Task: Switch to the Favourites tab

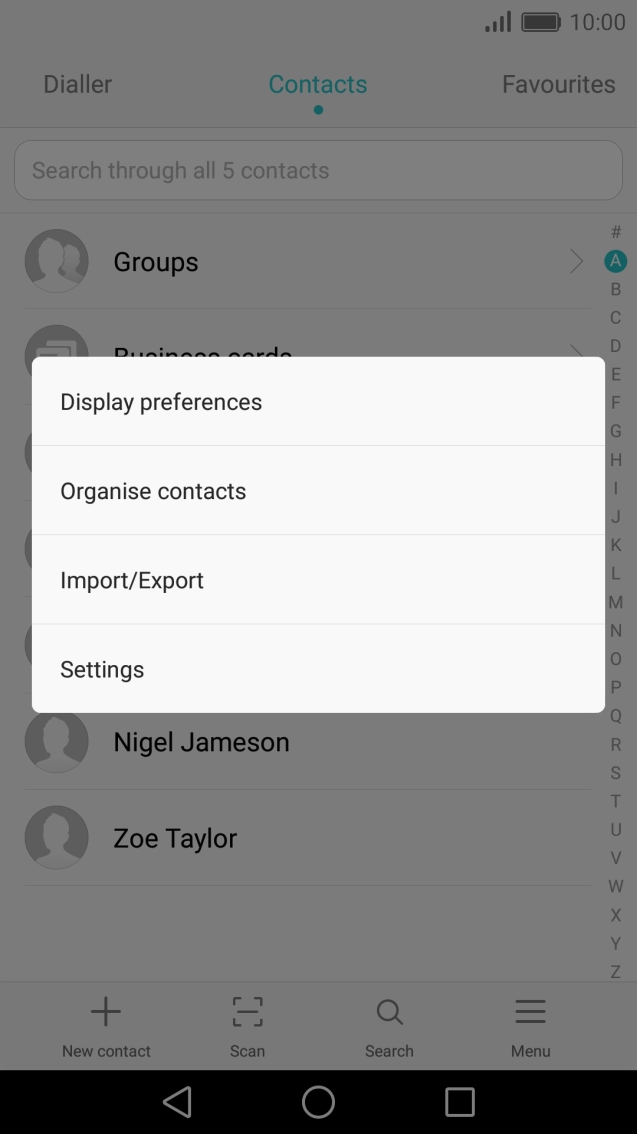Action: click(x=558, y=85)
